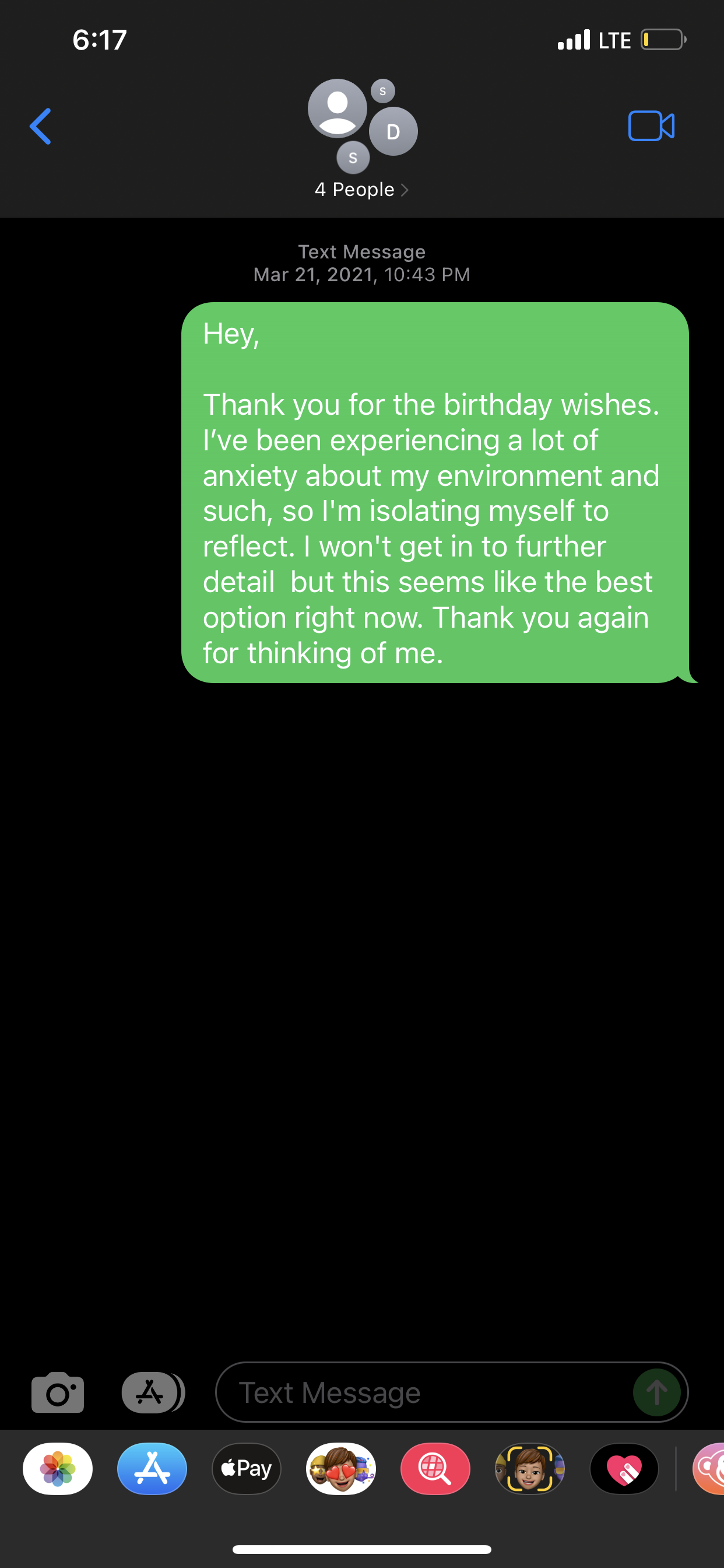This screenshot has width=724, height=1568.
Task: Go back to the conversations list
Action: [x=40, y=127]
